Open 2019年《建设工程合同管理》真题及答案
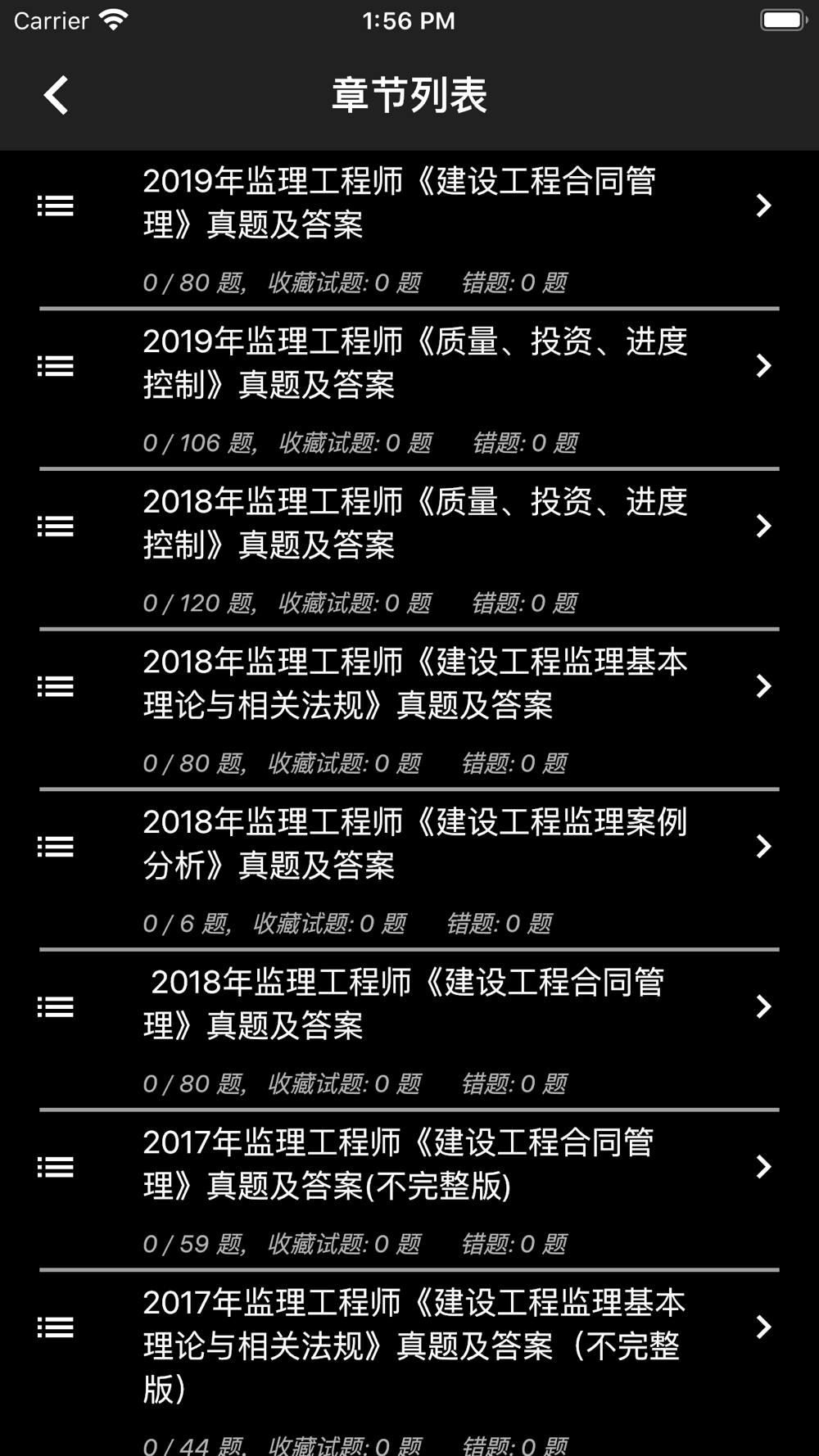This screenshot has height=1456, width=819. pyautogui.click(x=409, y=229)
